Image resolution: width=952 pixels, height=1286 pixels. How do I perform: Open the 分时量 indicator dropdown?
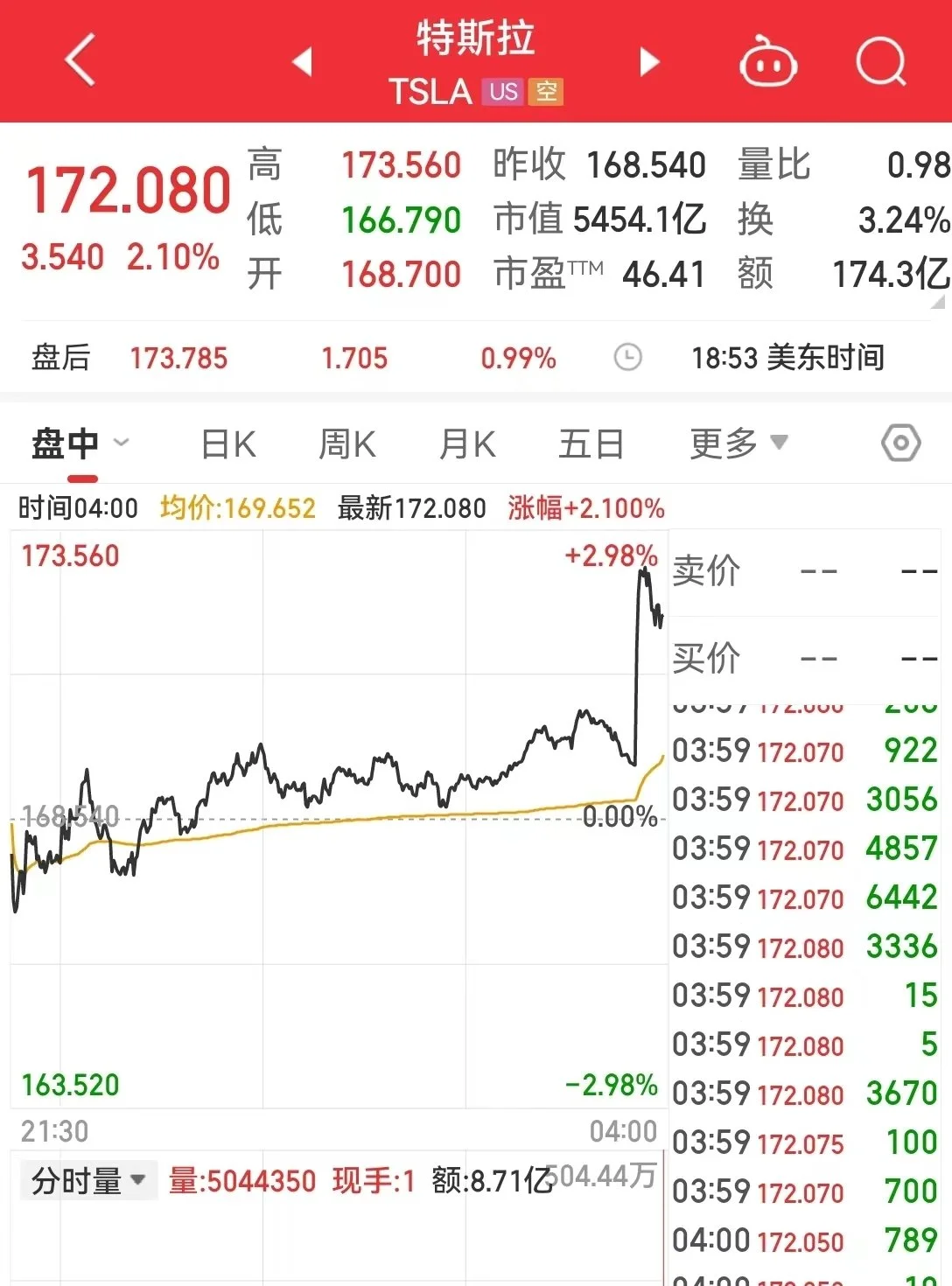[x=87, y=1181]
